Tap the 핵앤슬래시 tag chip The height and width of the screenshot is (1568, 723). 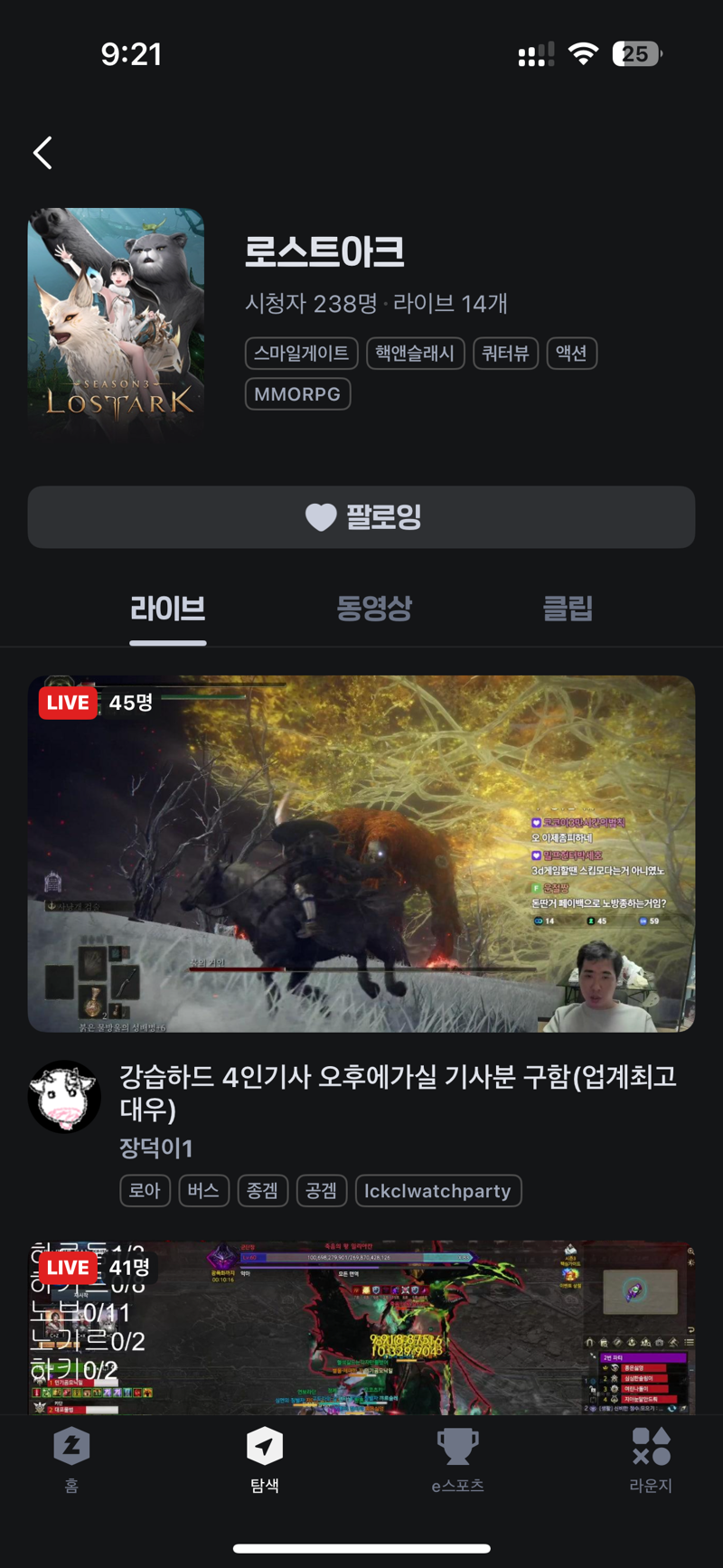[416, 353]
